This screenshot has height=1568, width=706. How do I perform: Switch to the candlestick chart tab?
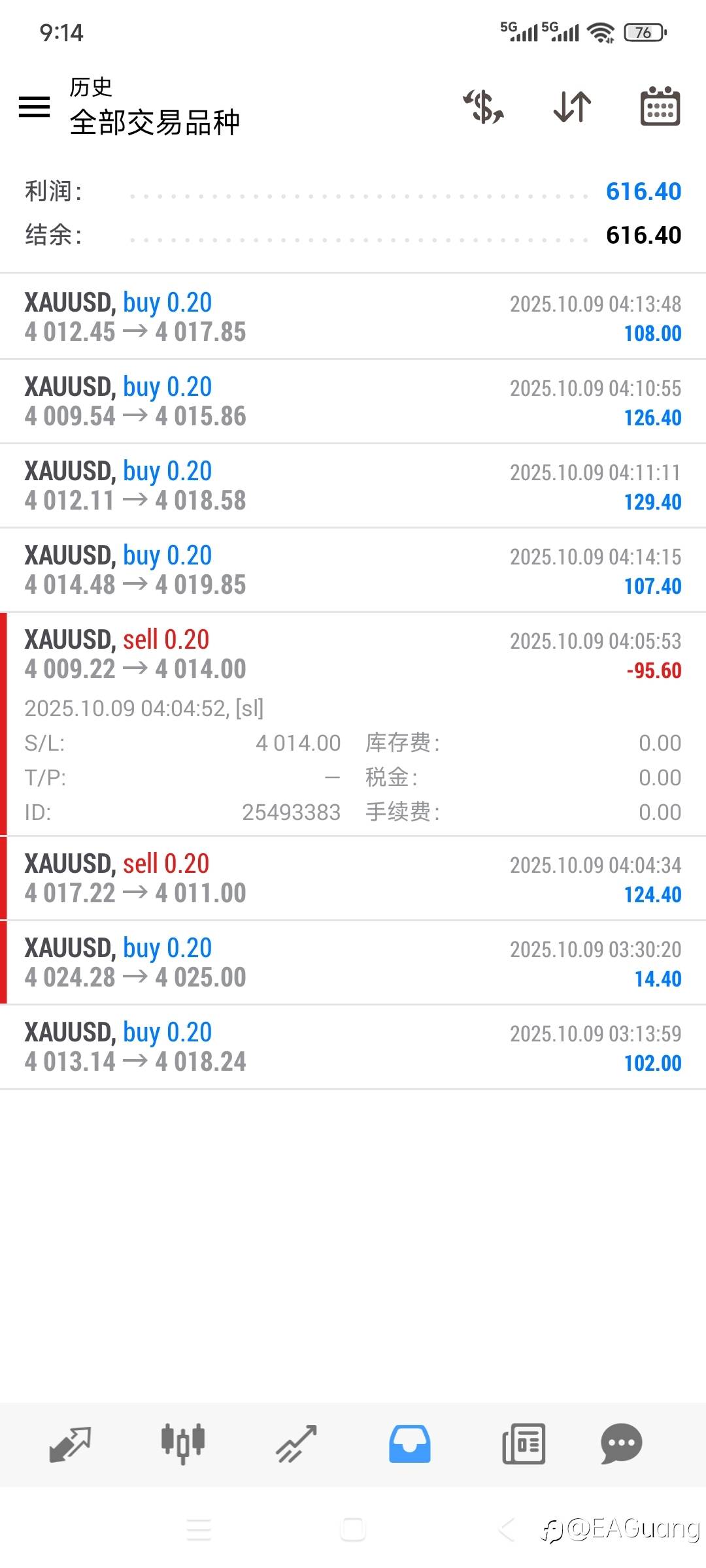[x=183, y=1444]
